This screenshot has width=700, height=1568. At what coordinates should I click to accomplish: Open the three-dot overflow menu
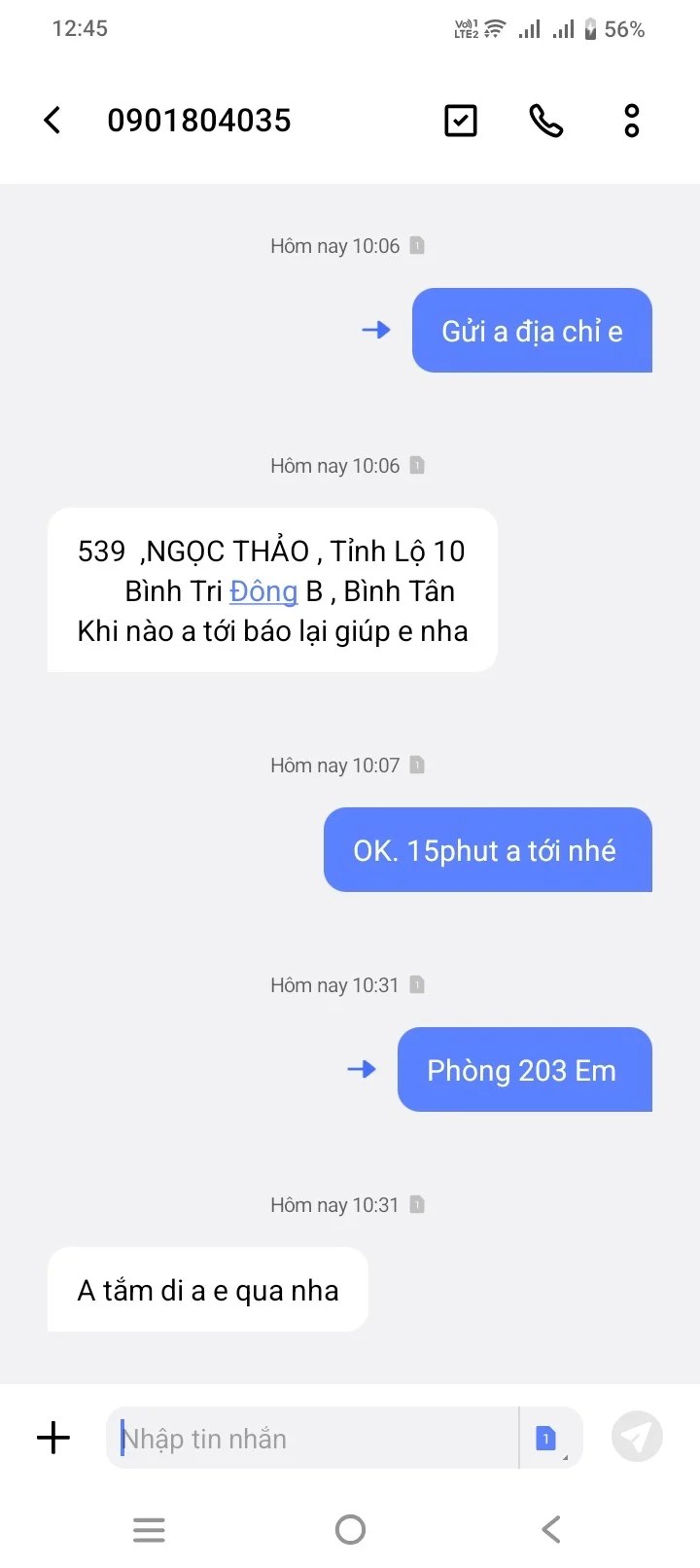click(x=632, y=121)
